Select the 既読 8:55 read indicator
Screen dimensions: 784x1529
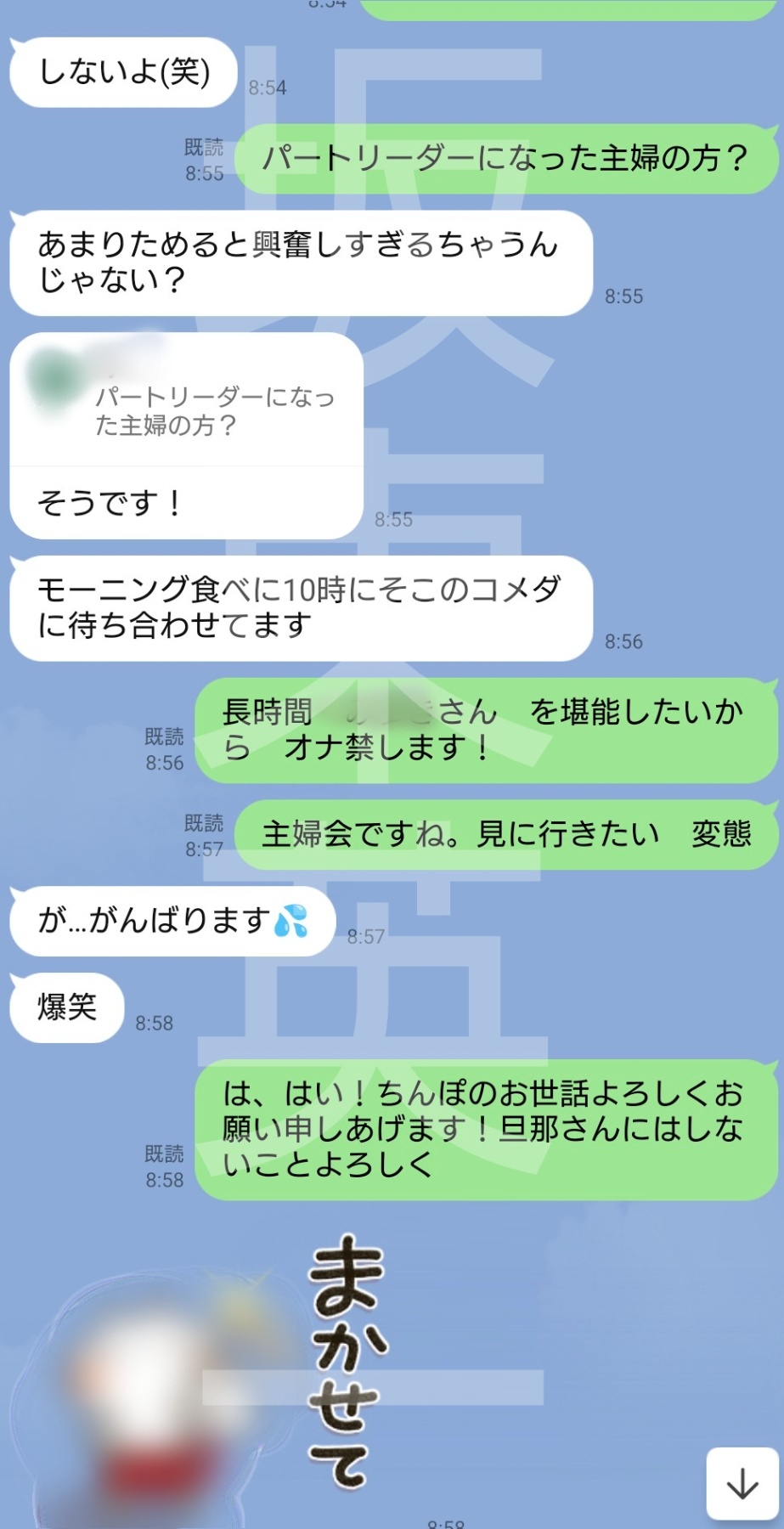point(202,157)
